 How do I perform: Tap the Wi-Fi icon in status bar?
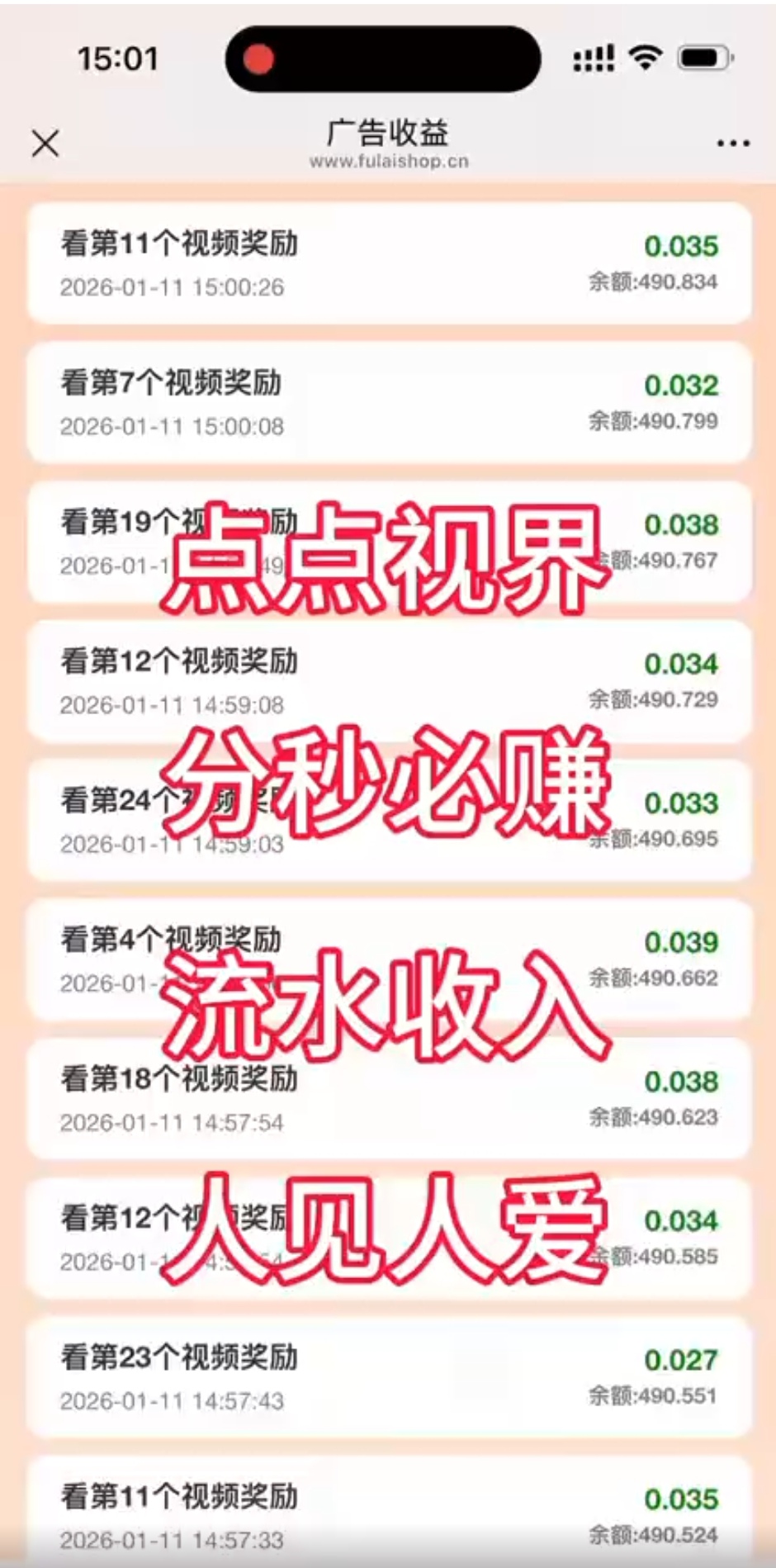tap(646, 56)
